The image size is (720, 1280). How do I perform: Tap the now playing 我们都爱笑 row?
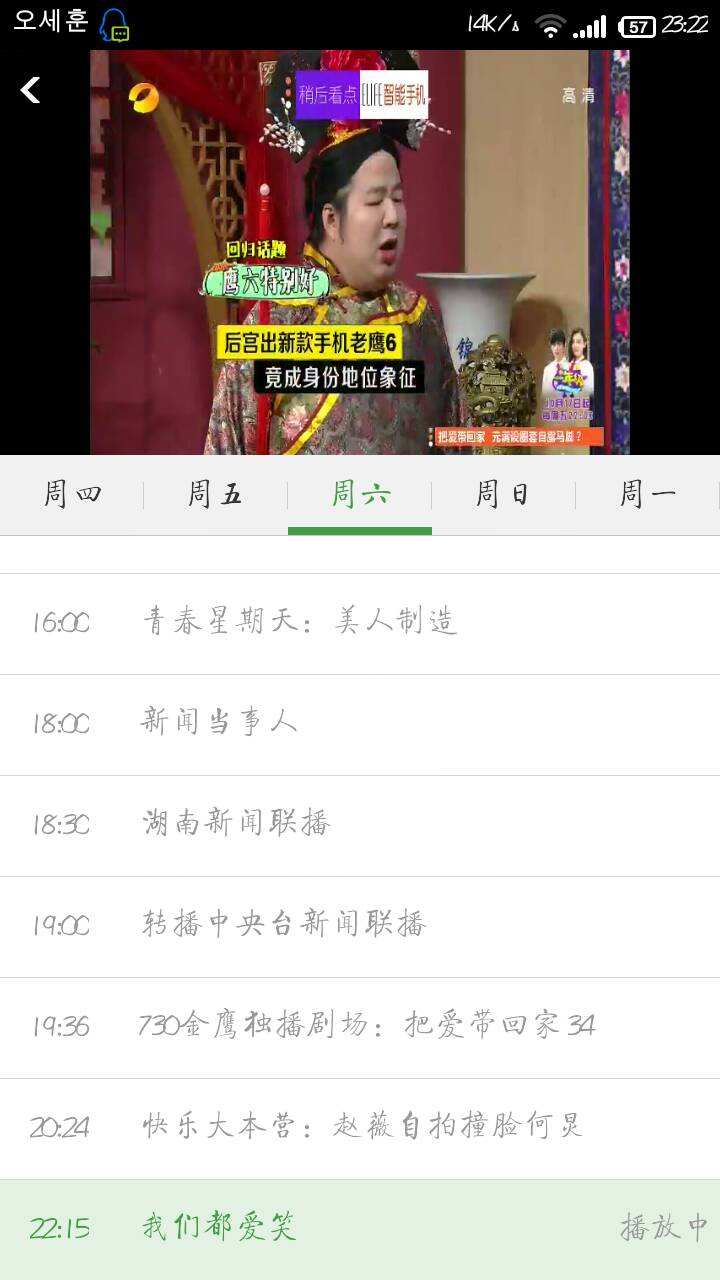[x=360, y=1229]
